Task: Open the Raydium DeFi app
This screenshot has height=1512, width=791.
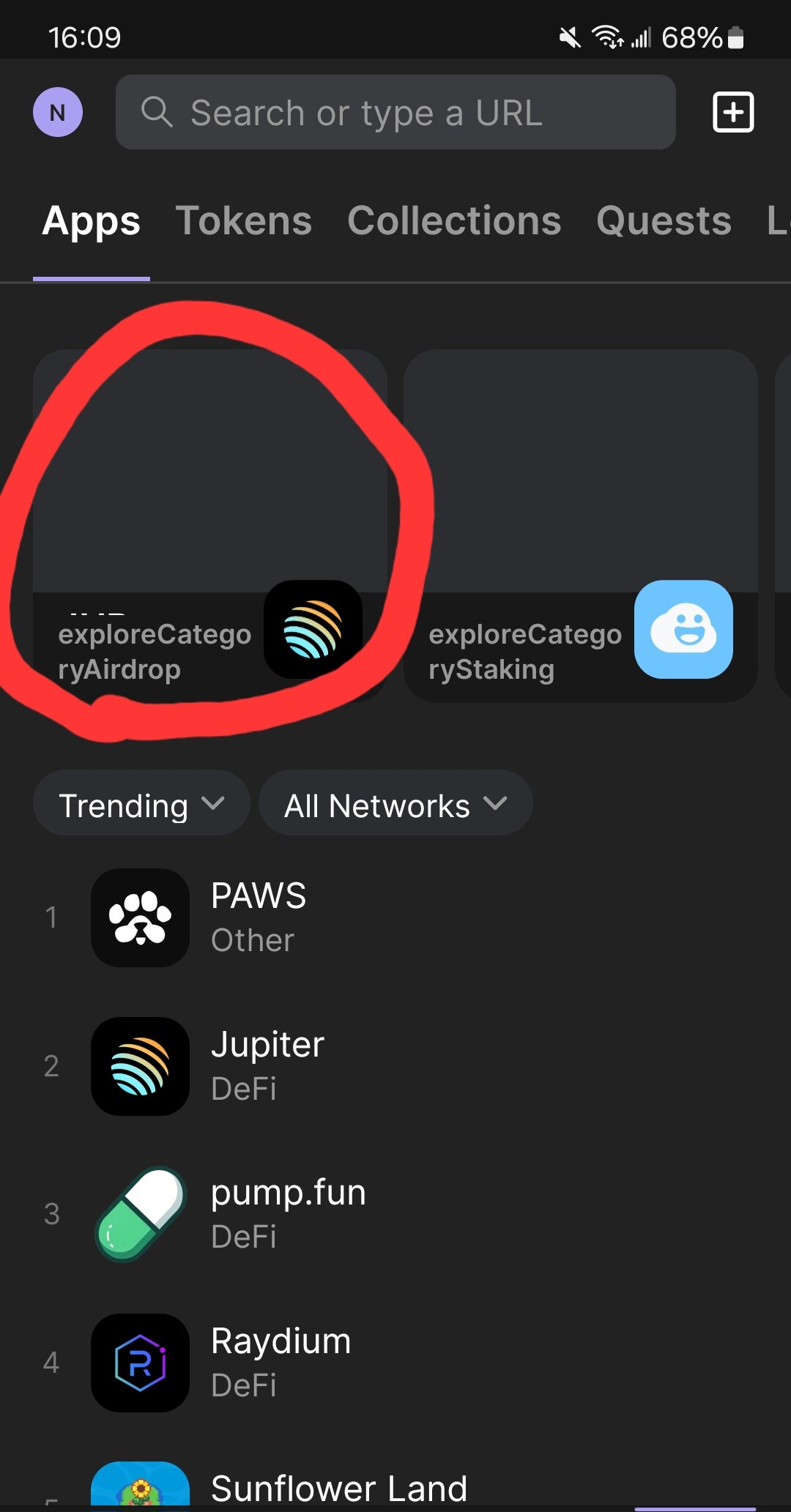Action: [x=280, y=1362]
